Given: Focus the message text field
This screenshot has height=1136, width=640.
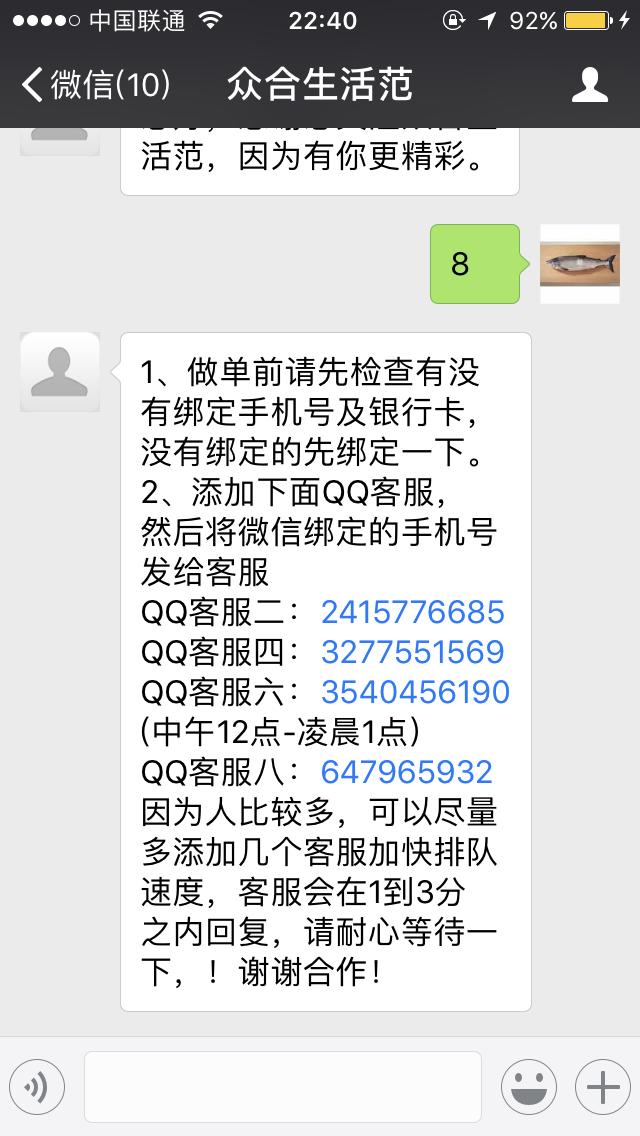Looking at the screenshot, I should click(x=283, y=1086).
